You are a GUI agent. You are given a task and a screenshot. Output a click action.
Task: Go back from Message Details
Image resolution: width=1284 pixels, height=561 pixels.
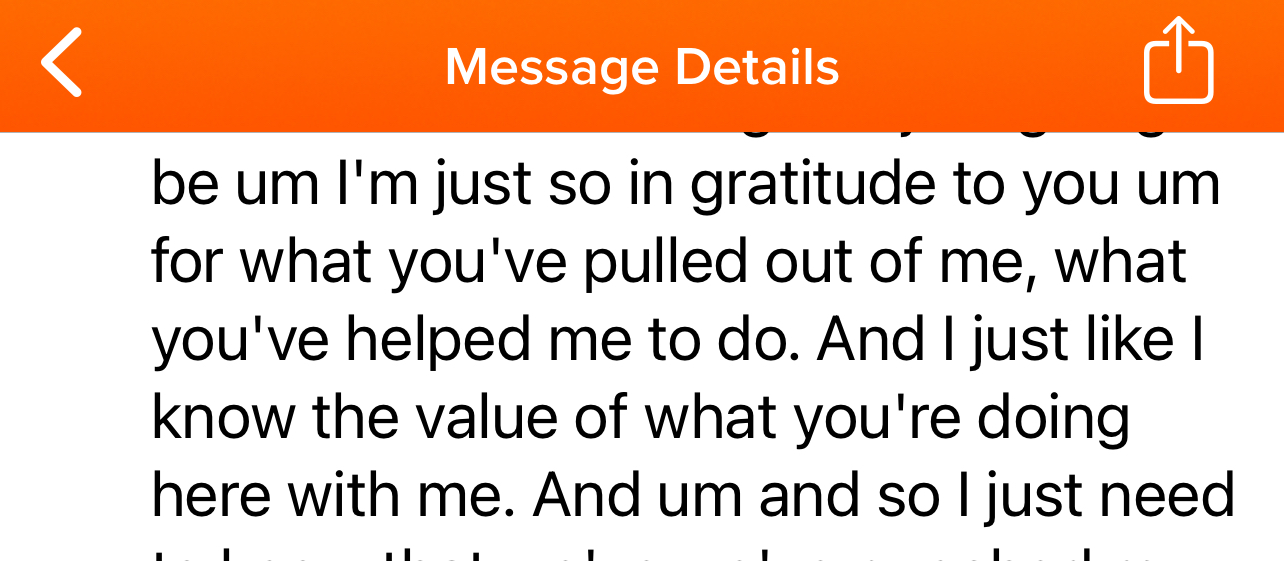point(61,62)
